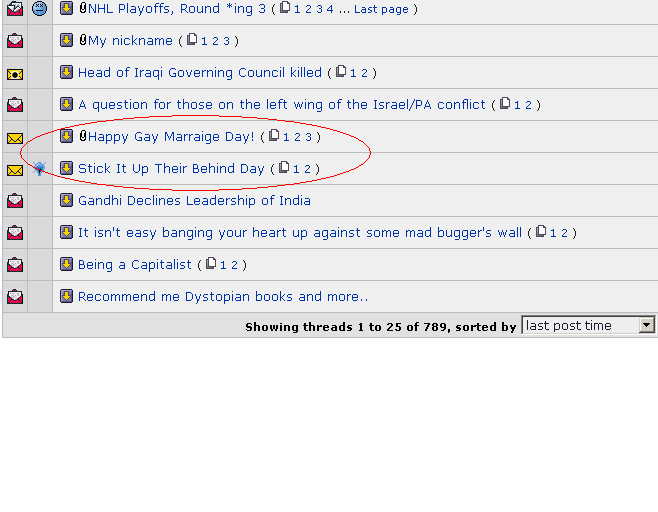Open the mad bugger's wall thread

click(300, 233)
